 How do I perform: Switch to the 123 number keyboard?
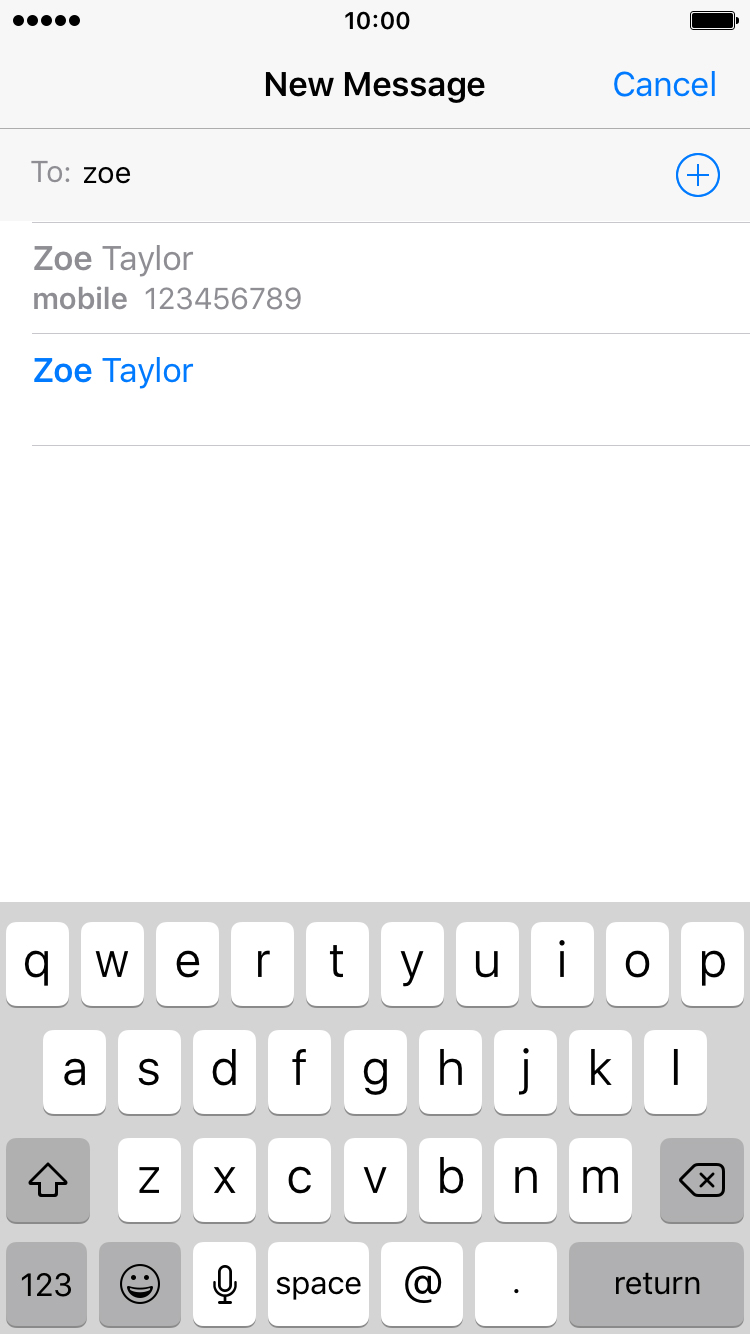46,1284
